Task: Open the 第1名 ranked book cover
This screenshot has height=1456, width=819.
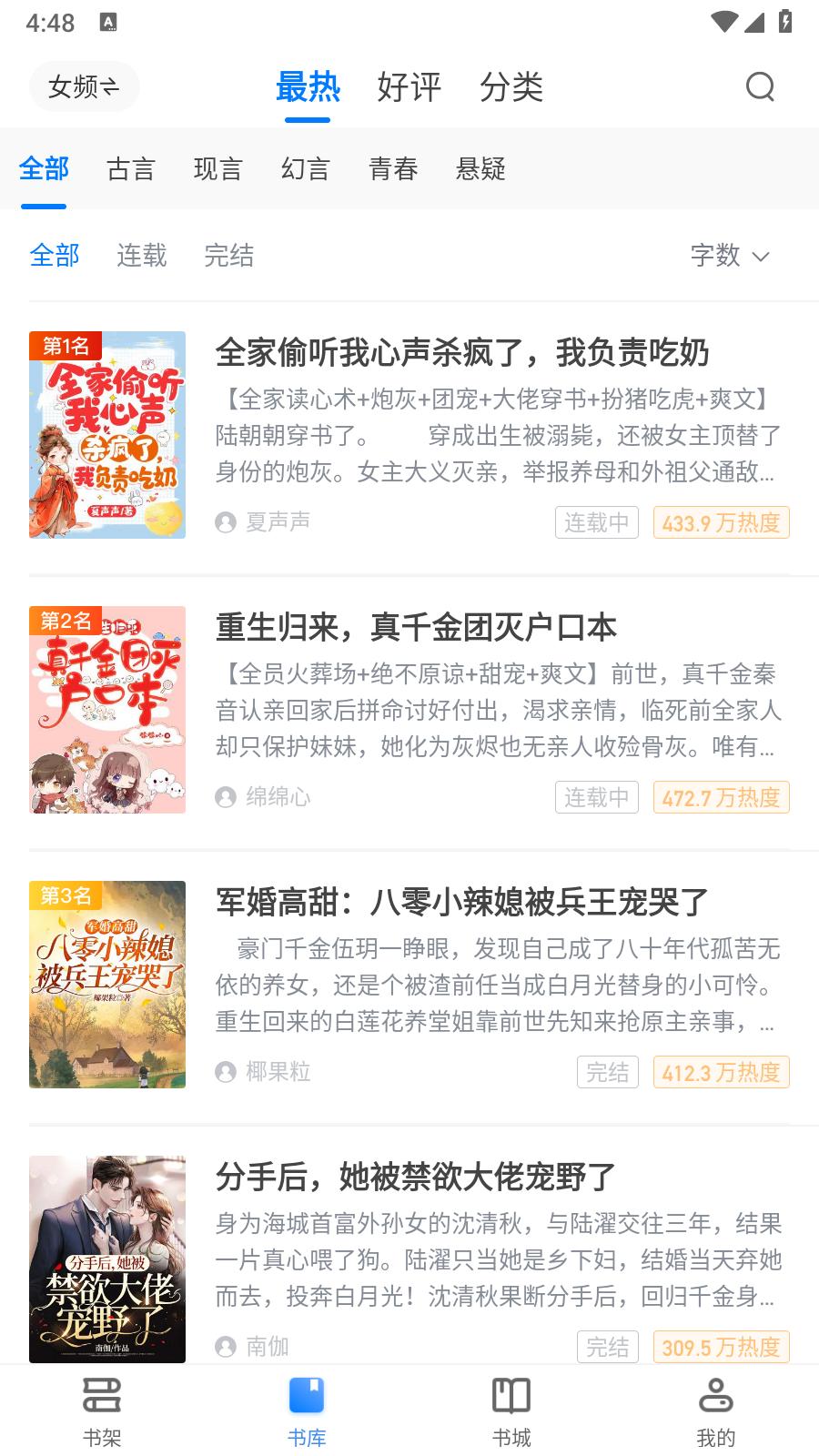Action: click(x=106, y=432)
